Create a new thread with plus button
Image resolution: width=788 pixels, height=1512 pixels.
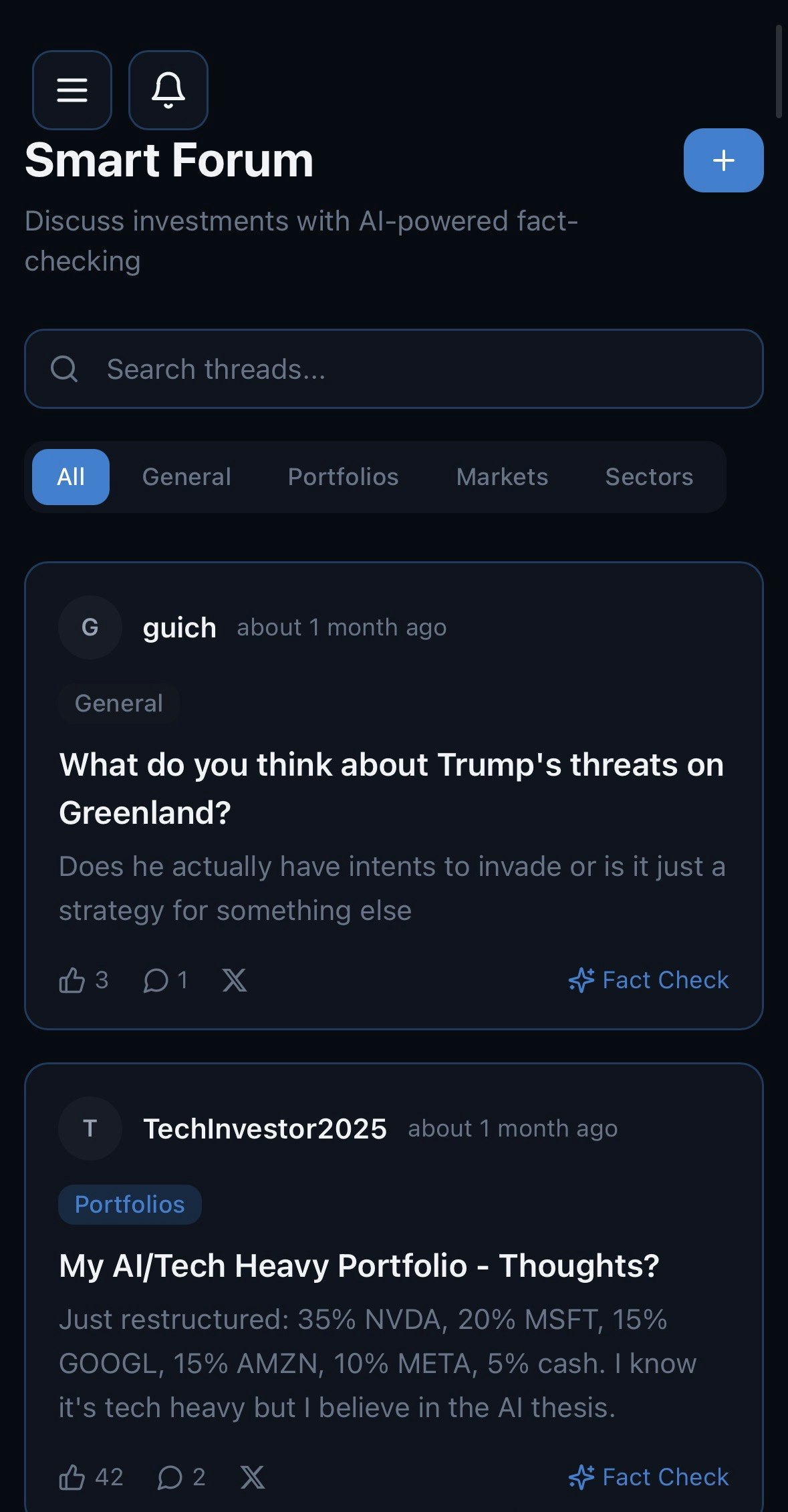(723, 160)
